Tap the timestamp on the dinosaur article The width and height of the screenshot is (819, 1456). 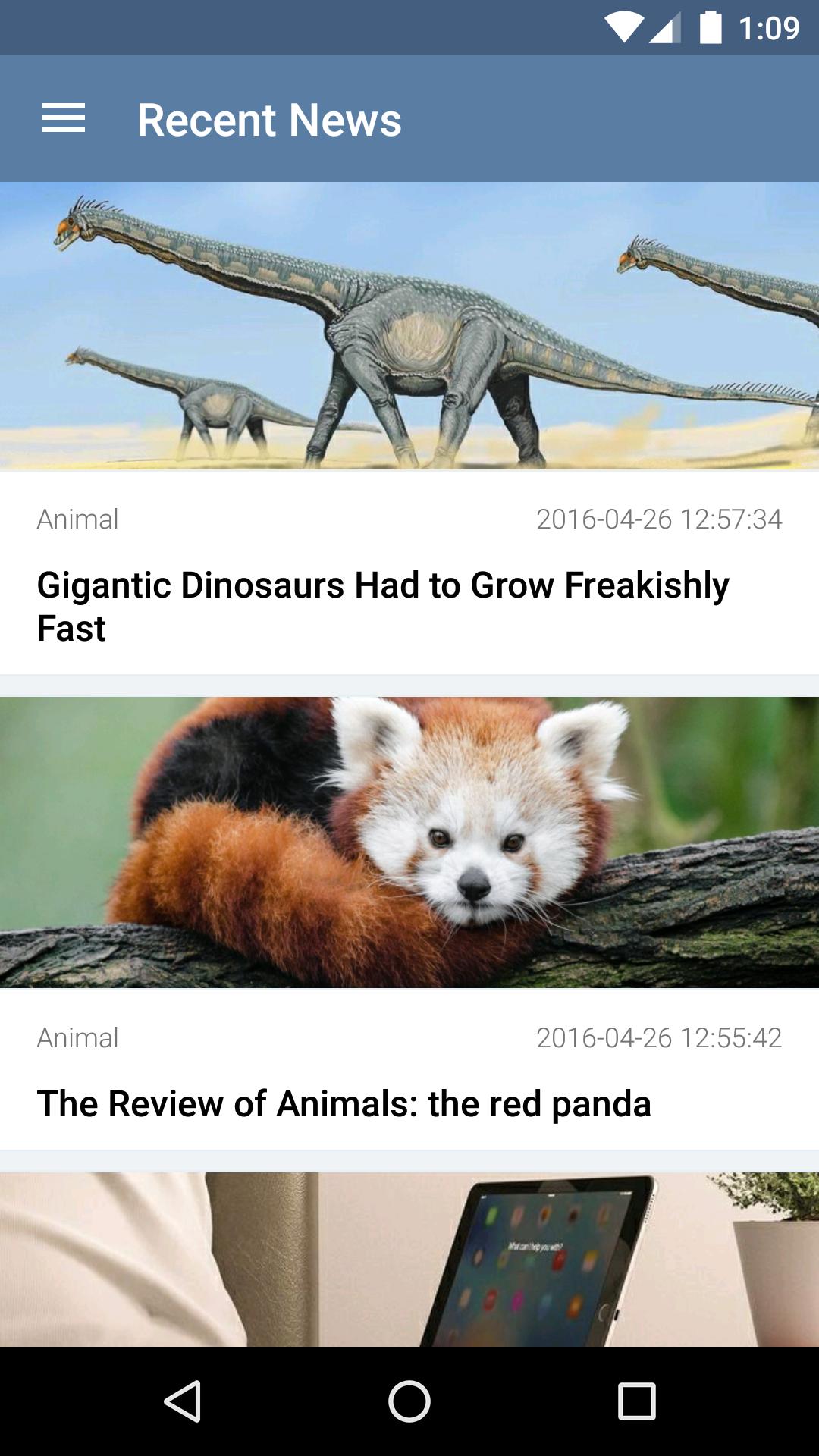[x=659, y=520]
